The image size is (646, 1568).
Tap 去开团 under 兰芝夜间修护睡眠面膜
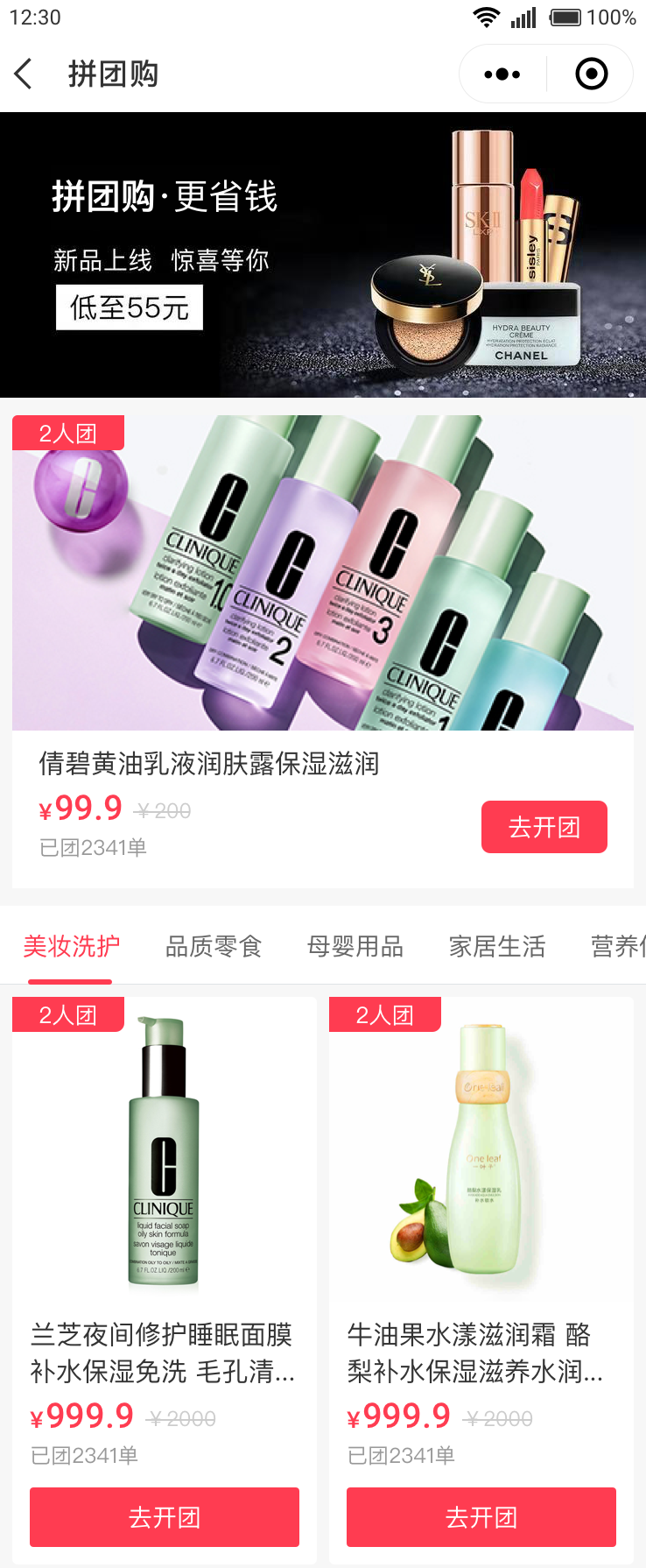164,1516
